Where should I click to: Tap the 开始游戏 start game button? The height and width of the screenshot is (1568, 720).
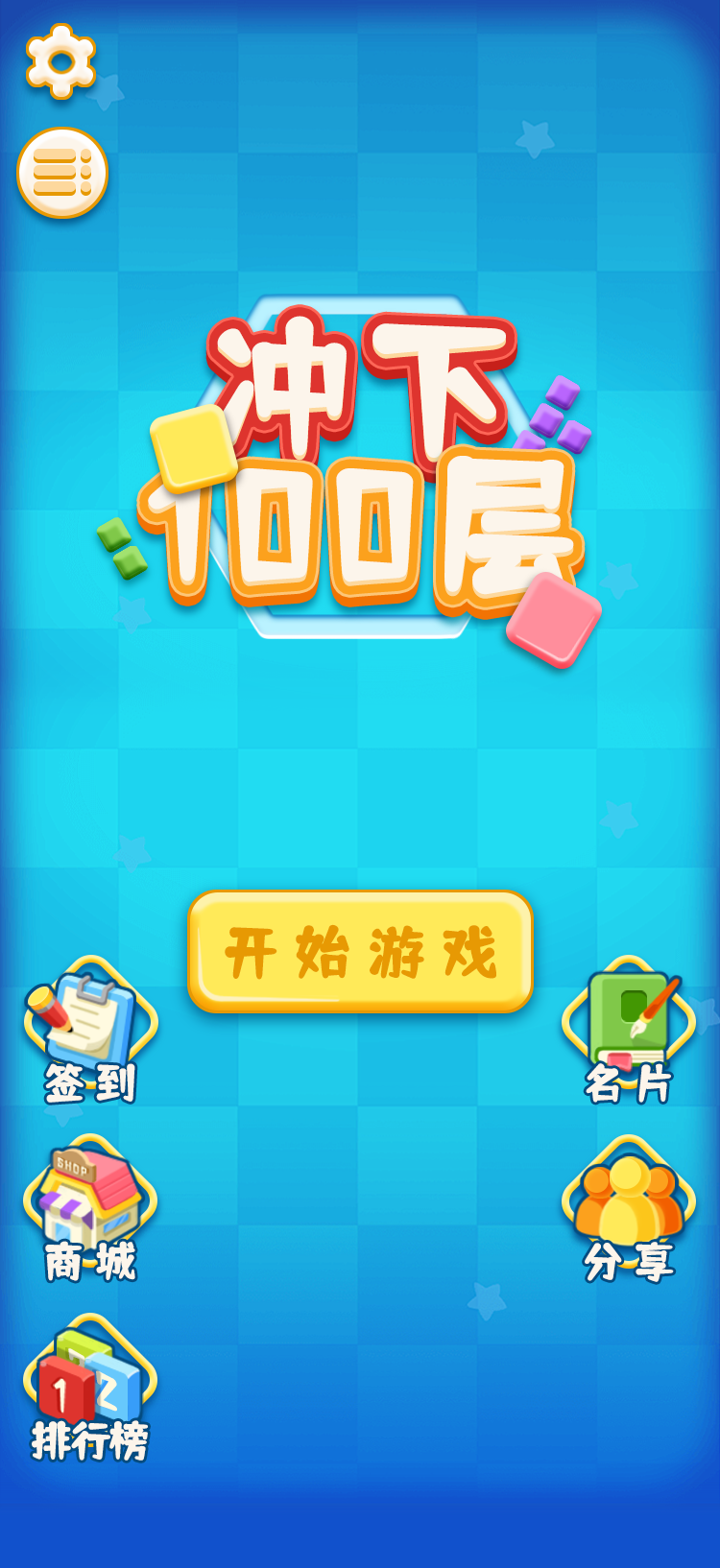(360, 951)
